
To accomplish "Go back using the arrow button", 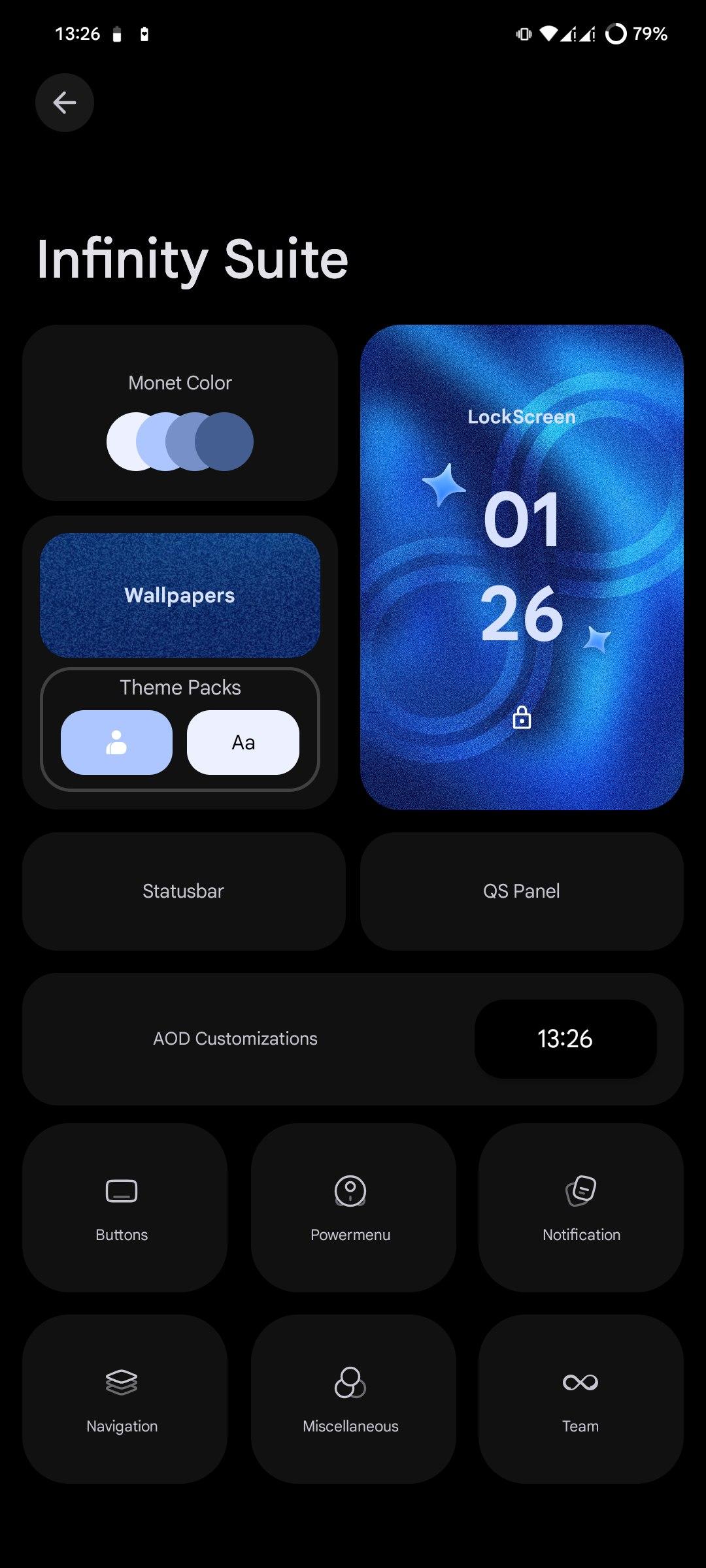I will point(64,103).
